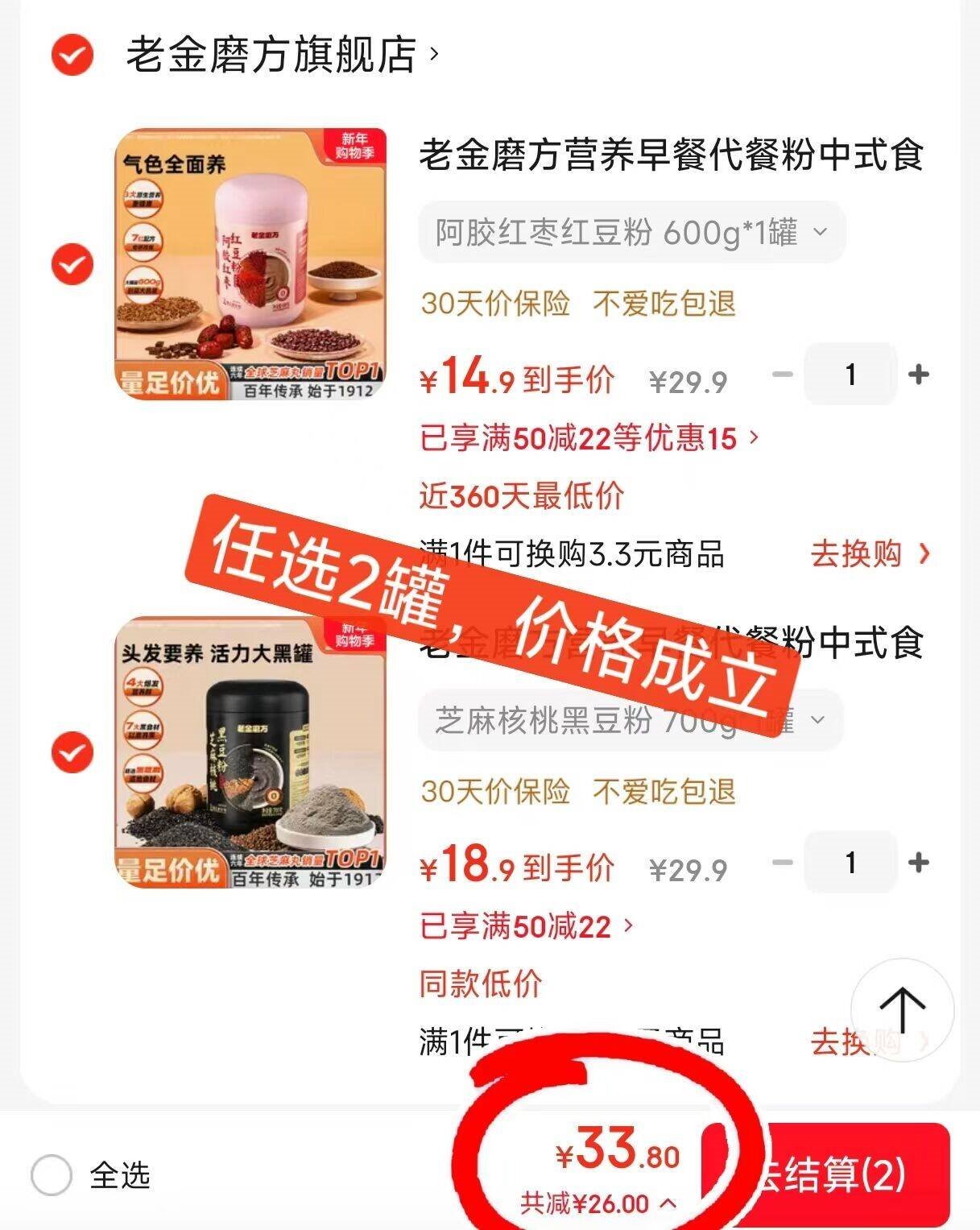This screenshot has height=1230, width=980.
Task: Jump back to top with the up arrow
Action: click(902, 1010)
